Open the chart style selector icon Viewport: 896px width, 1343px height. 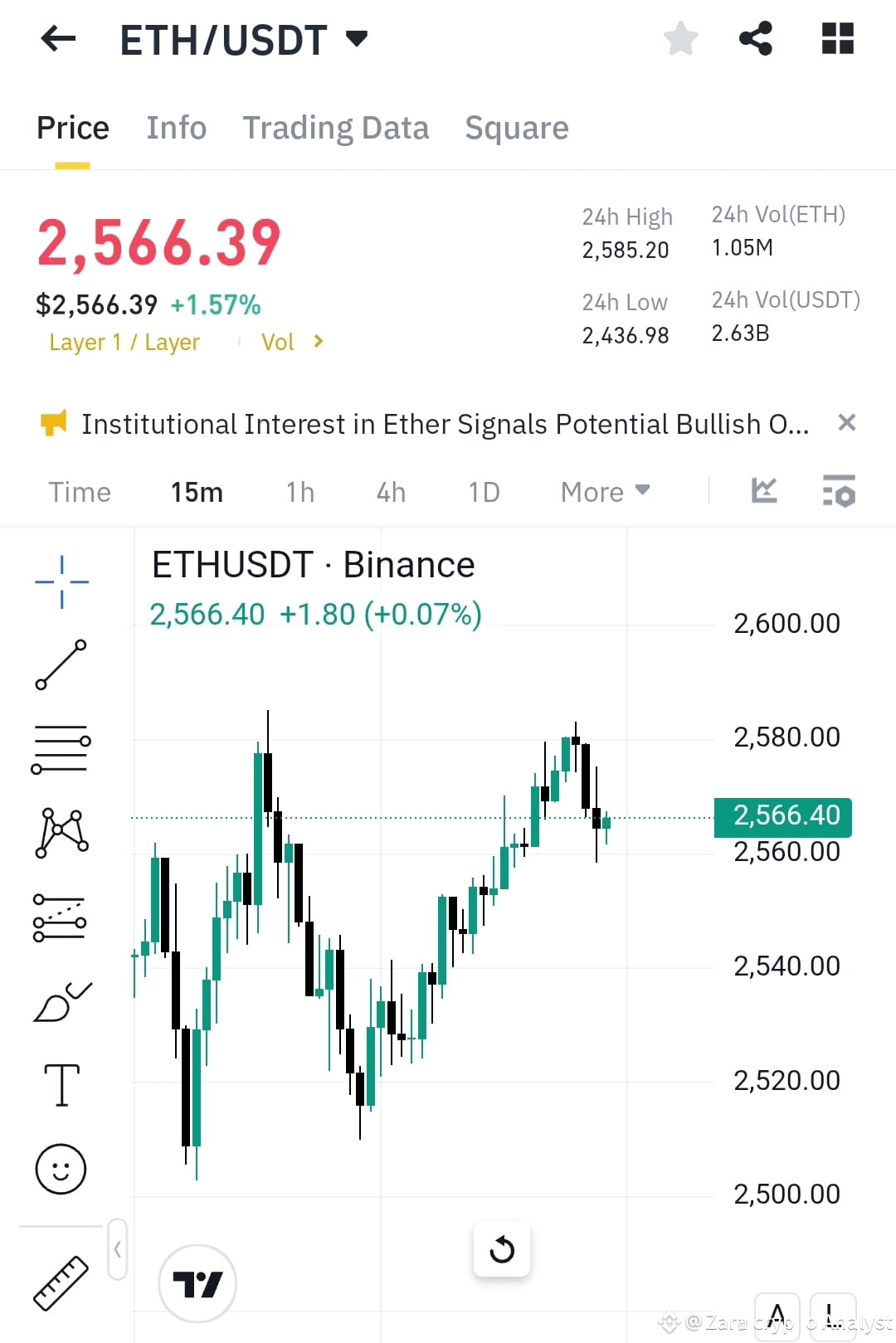point(763,491)
